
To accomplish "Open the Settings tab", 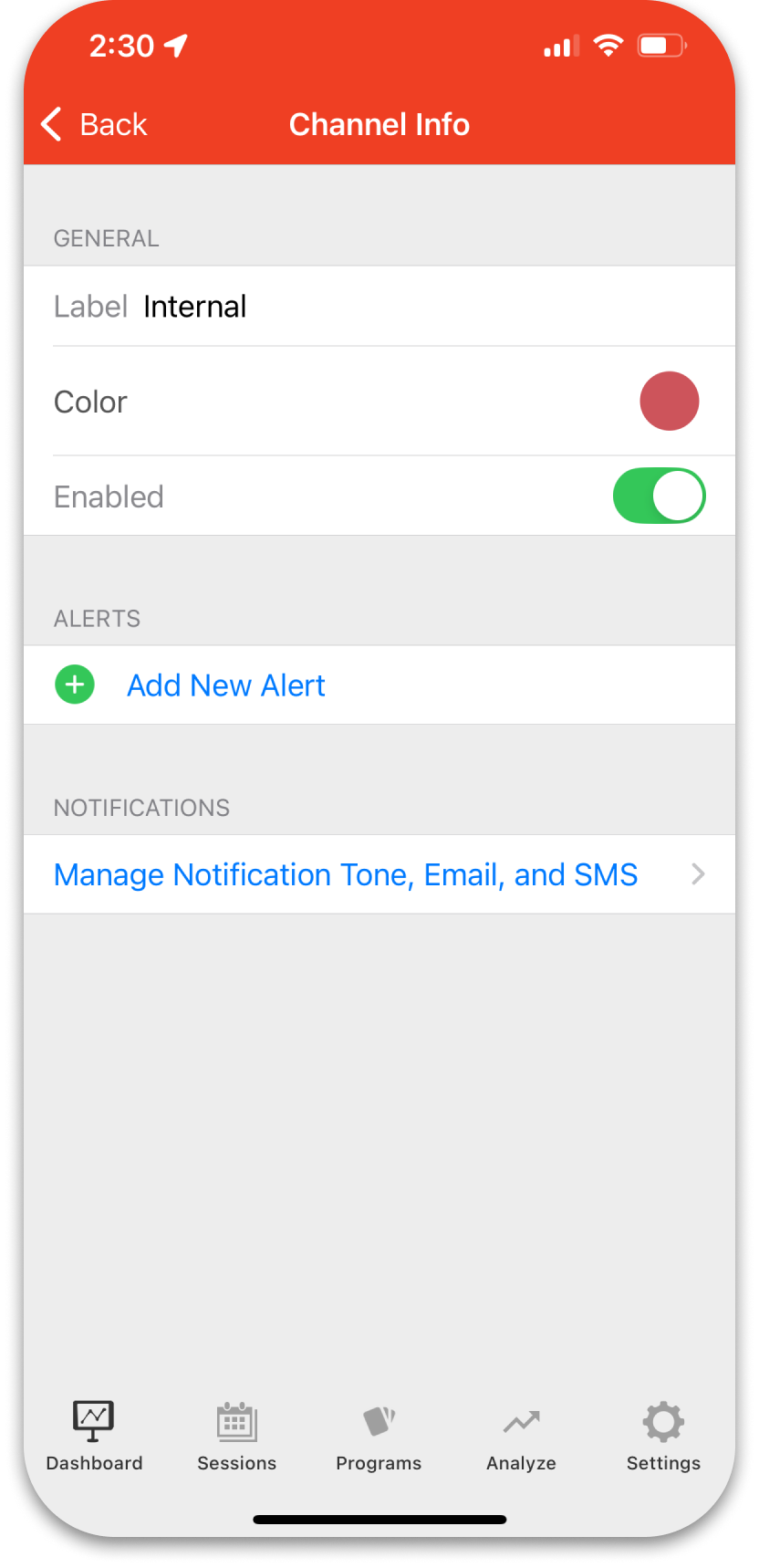I will coord(663,1437).
